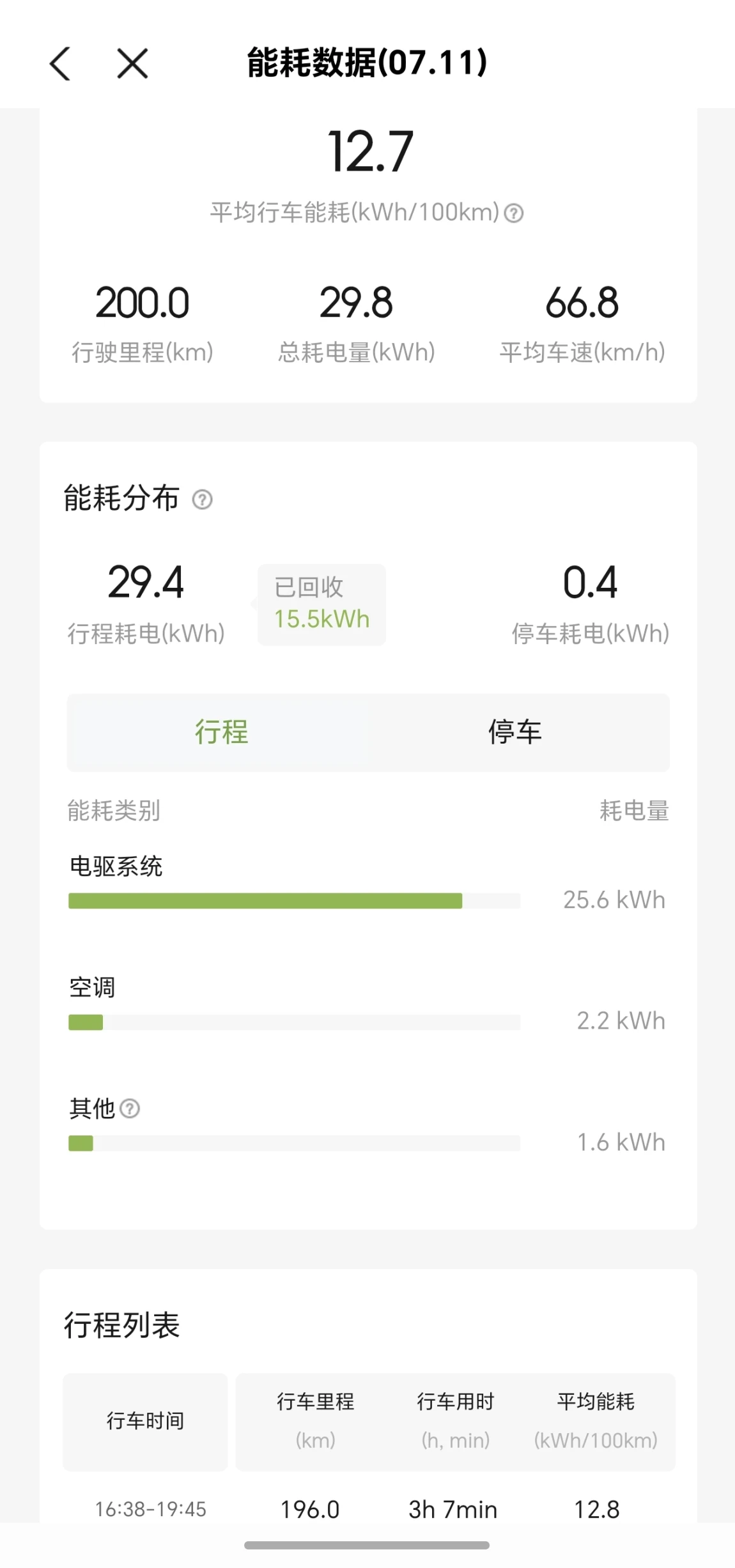Open the help icon beside 其他
This screenshot has width=735, height=1568.
coord(130,1109)
